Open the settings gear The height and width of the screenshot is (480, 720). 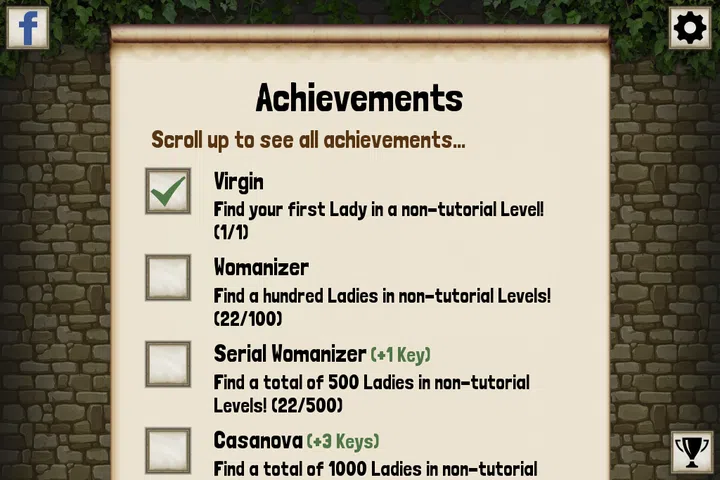point(691,28)
